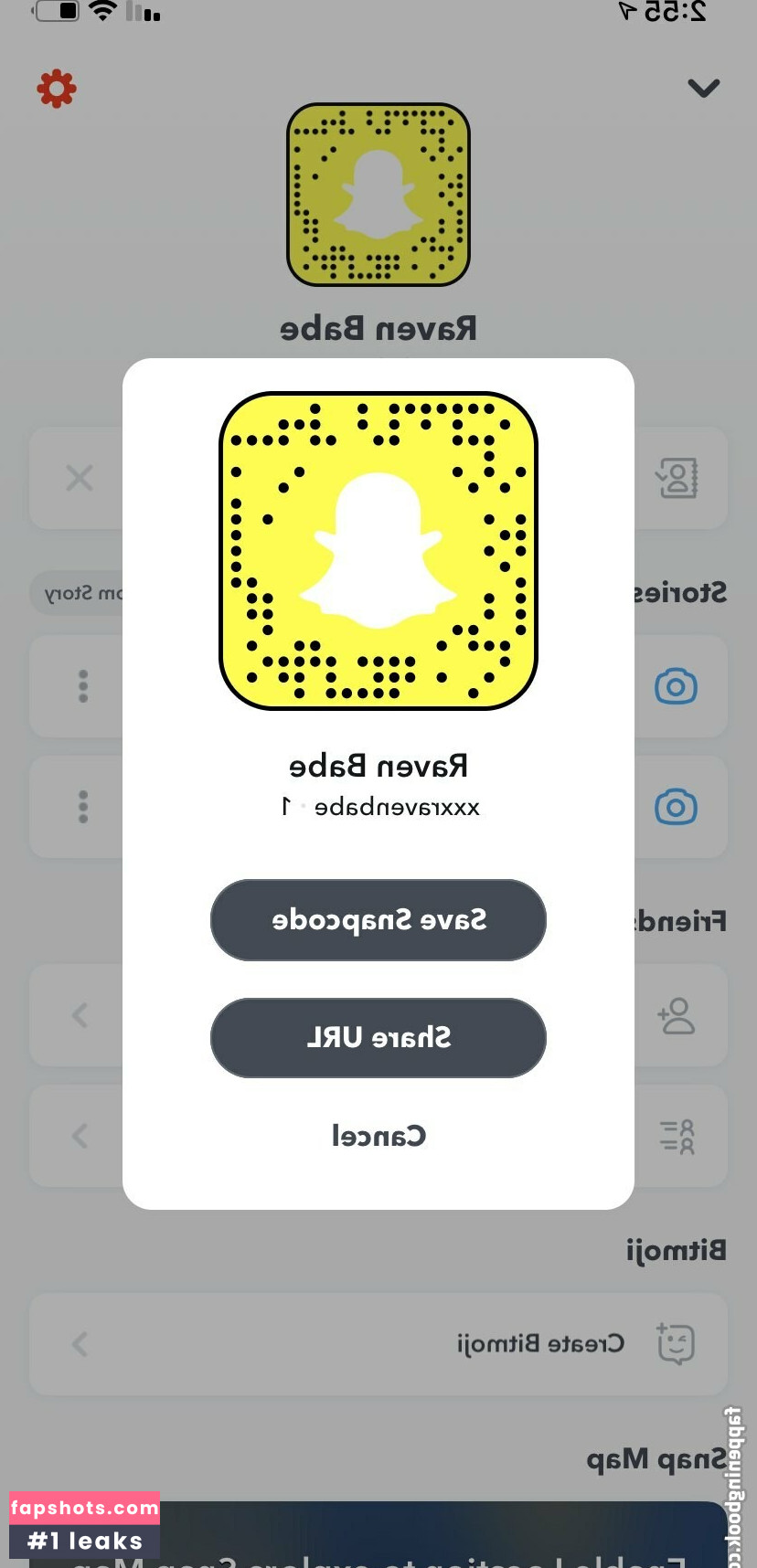Screen dimensions: 757x1568
Task: Cancel the Snapcode dialog
Action: point(378,1136)
